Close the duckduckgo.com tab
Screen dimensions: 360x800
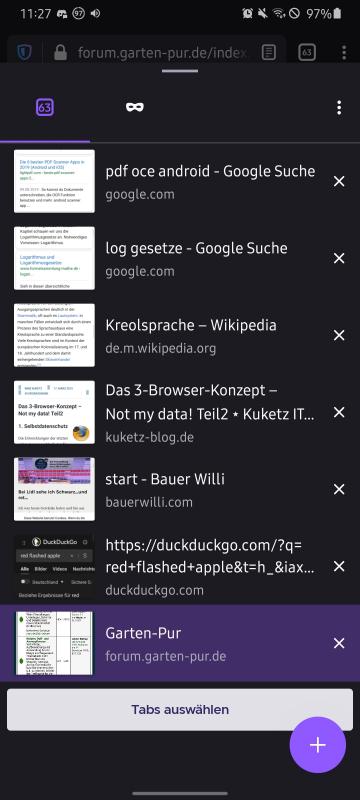339,566
